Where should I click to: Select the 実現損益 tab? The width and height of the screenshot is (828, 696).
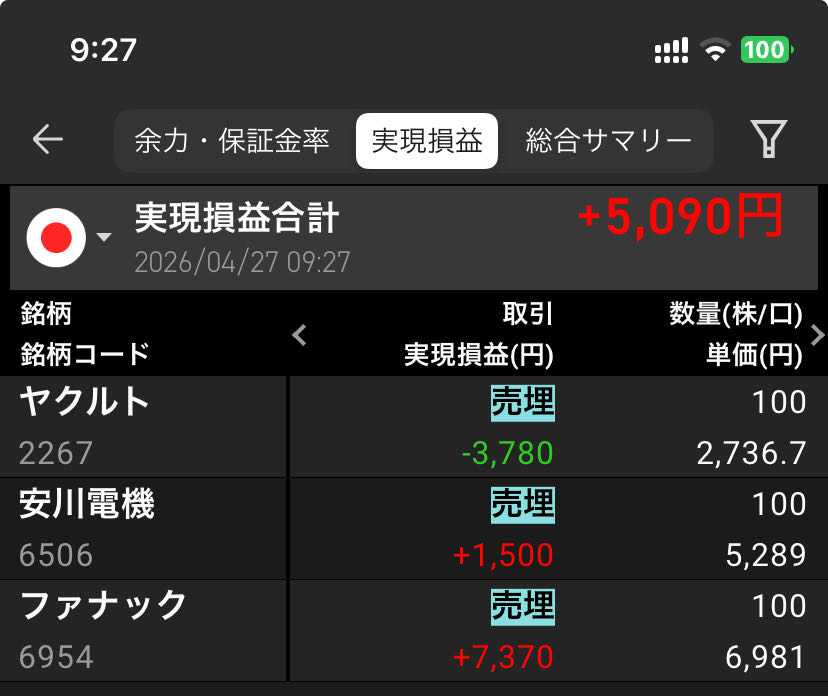(427, 141)
